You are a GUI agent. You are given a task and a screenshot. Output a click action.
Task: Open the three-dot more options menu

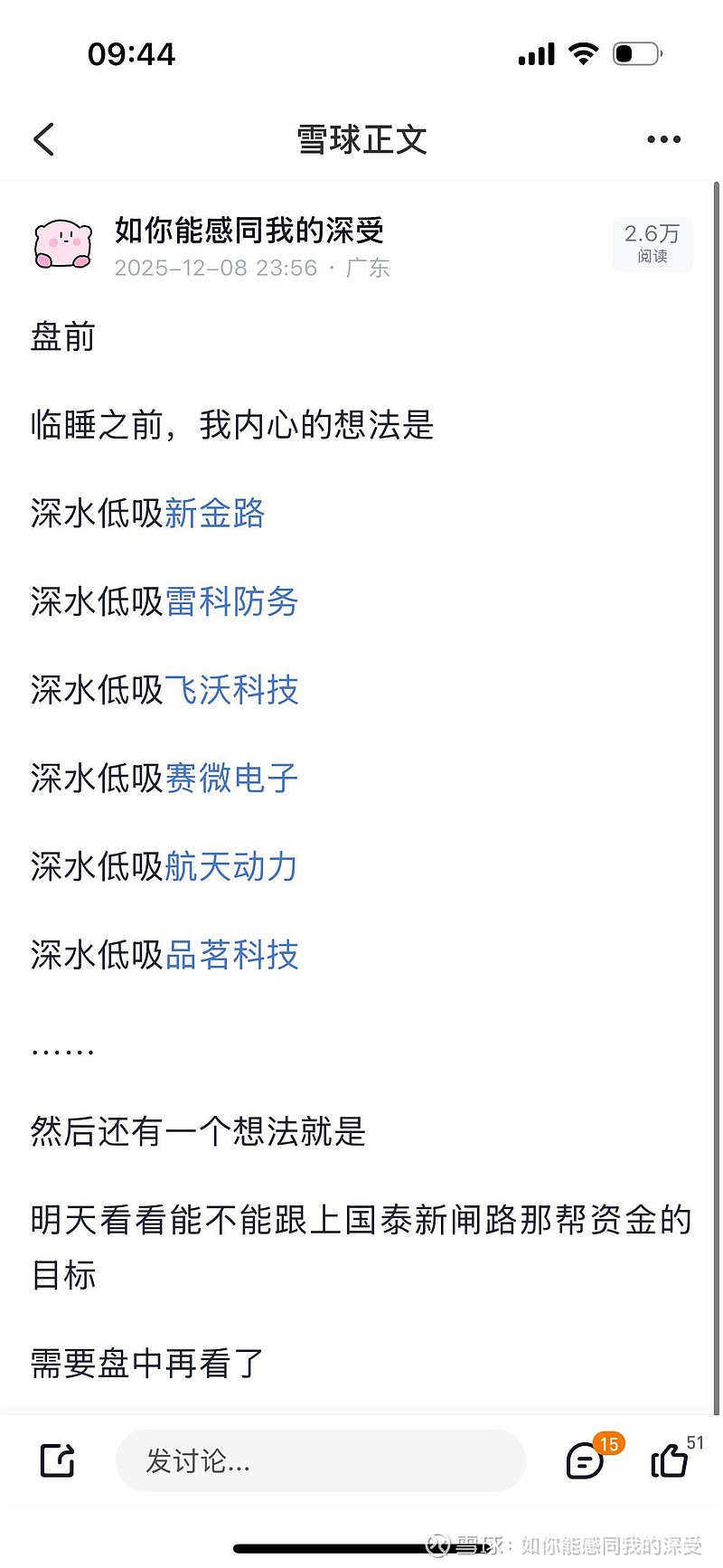point(663,139)
